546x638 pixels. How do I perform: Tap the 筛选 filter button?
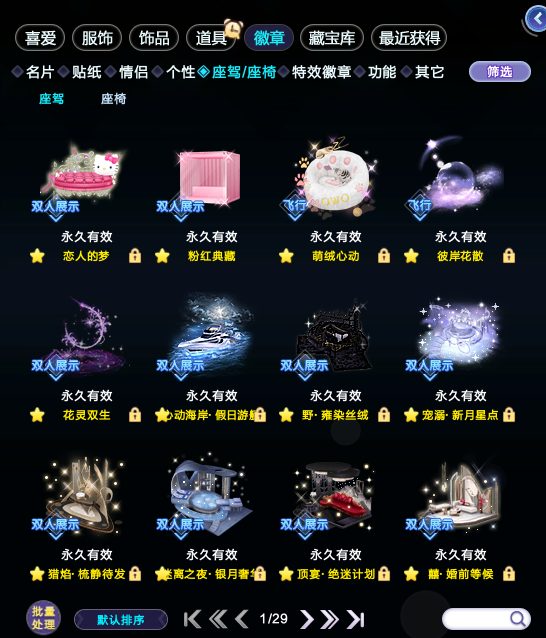coord(500,72)
